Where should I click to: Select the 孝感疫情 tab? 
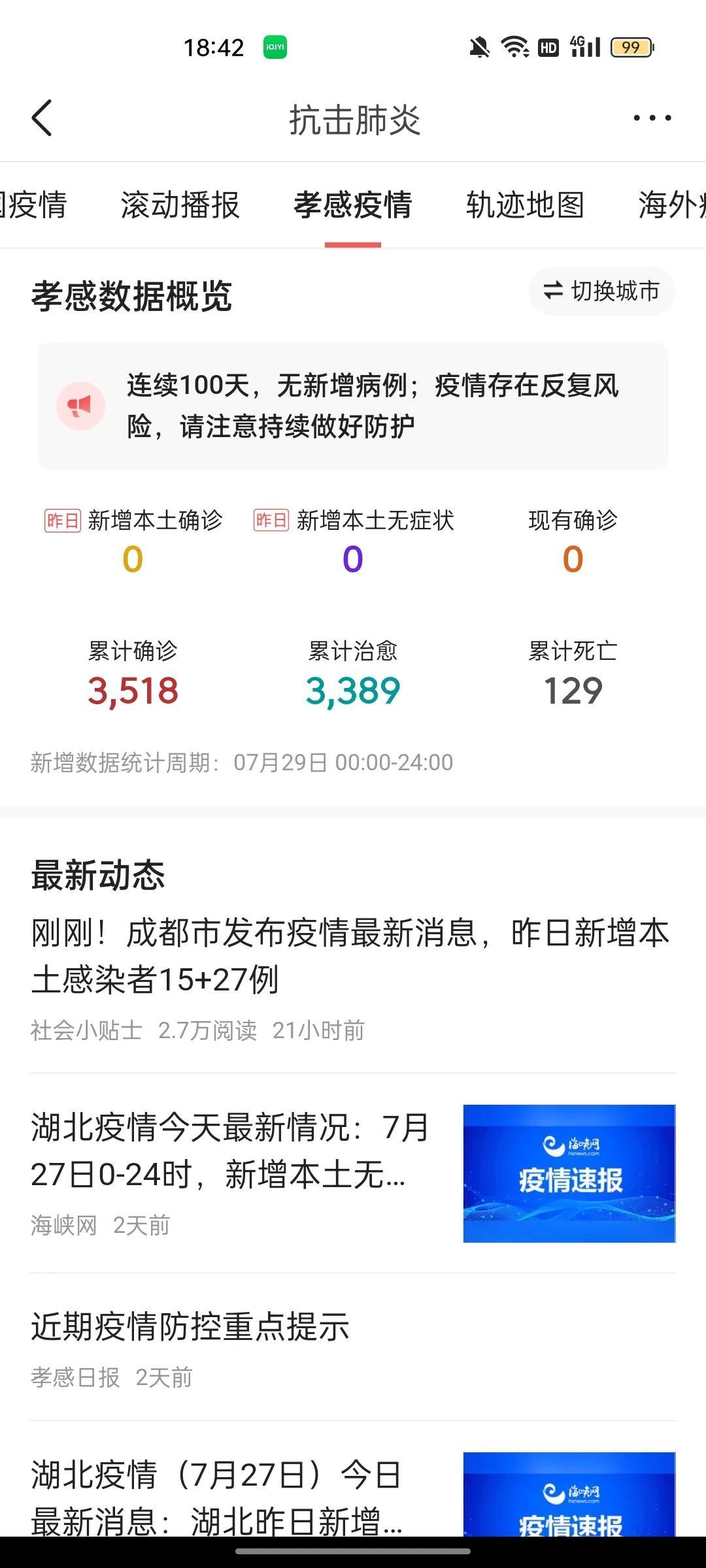[x=353, y=205]
